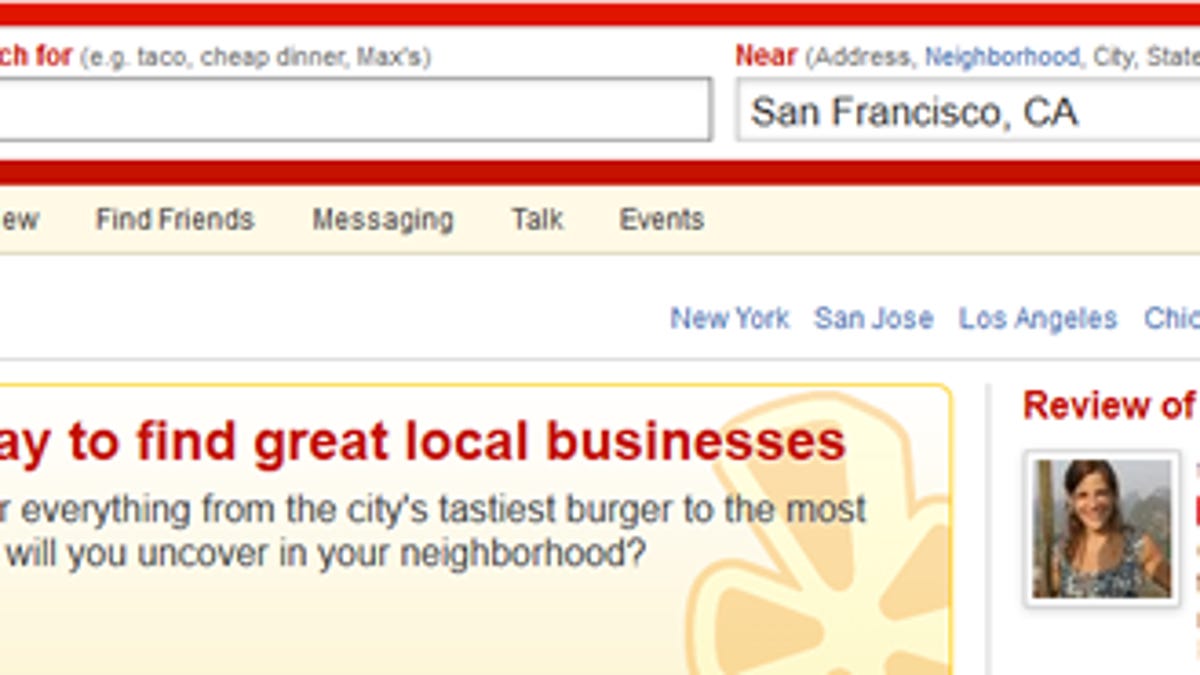Select the New York city link

pos(729,318)
